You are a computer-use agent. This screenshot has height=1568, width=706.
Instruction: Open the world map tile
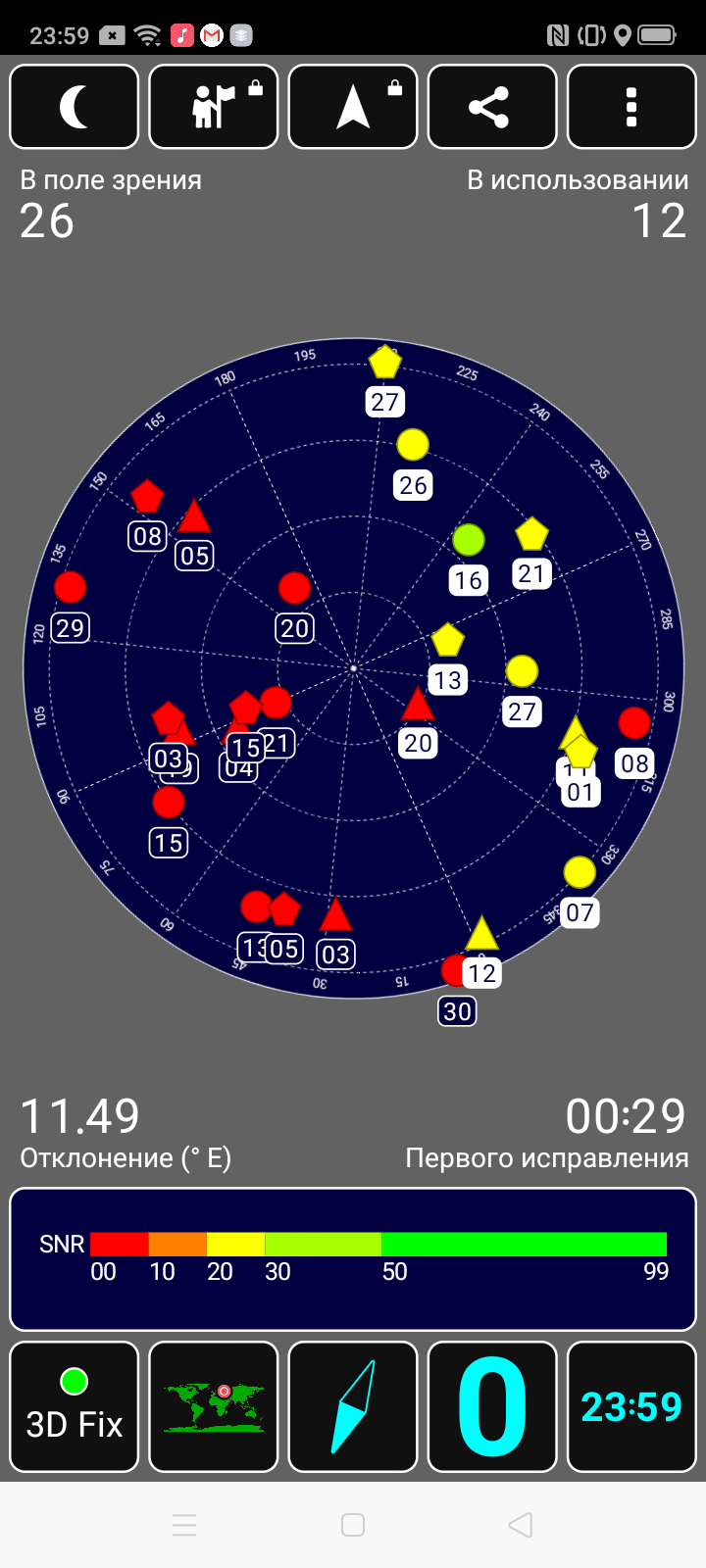pyautogui.click(x=214, y=1406)
